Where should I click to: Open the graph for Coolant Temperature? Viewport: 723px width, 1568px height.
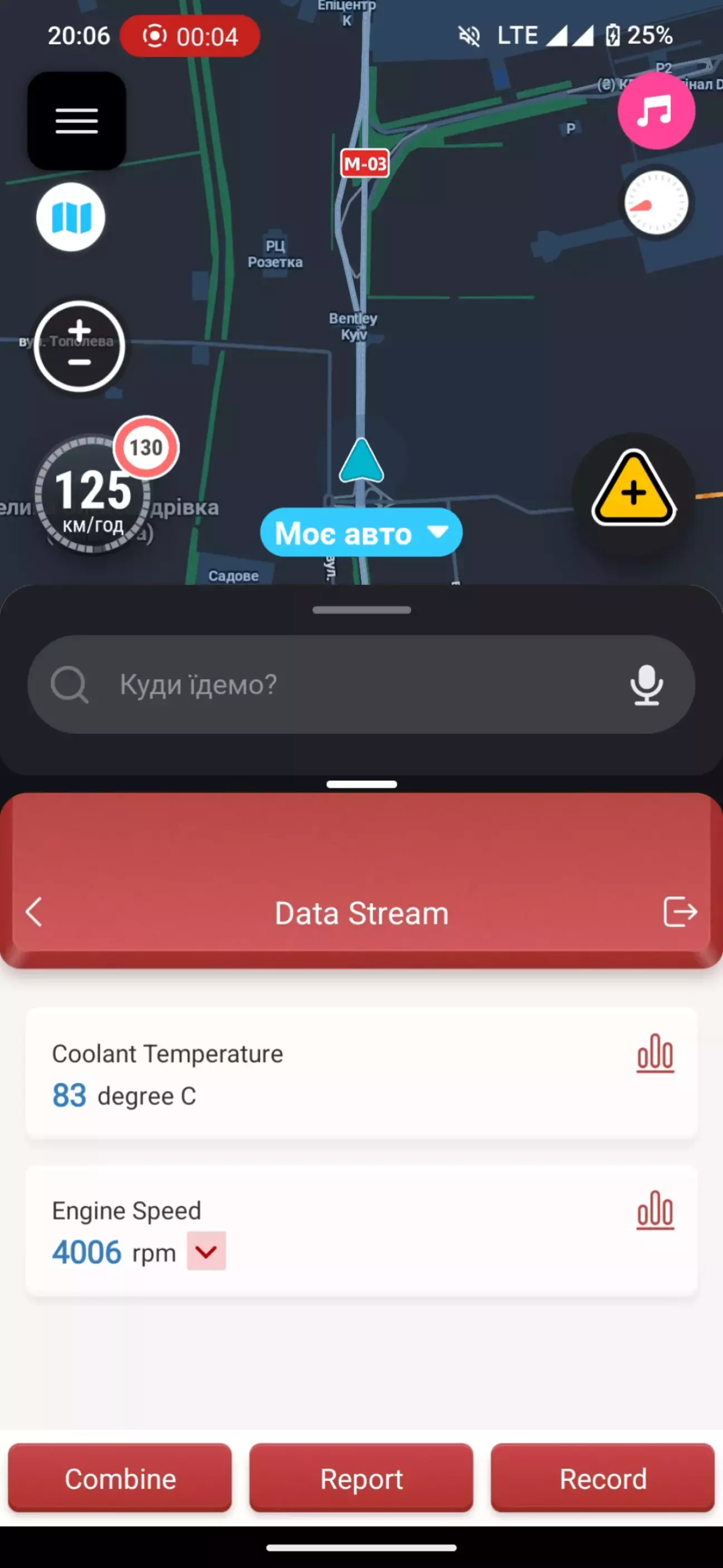click(655, 1053)
